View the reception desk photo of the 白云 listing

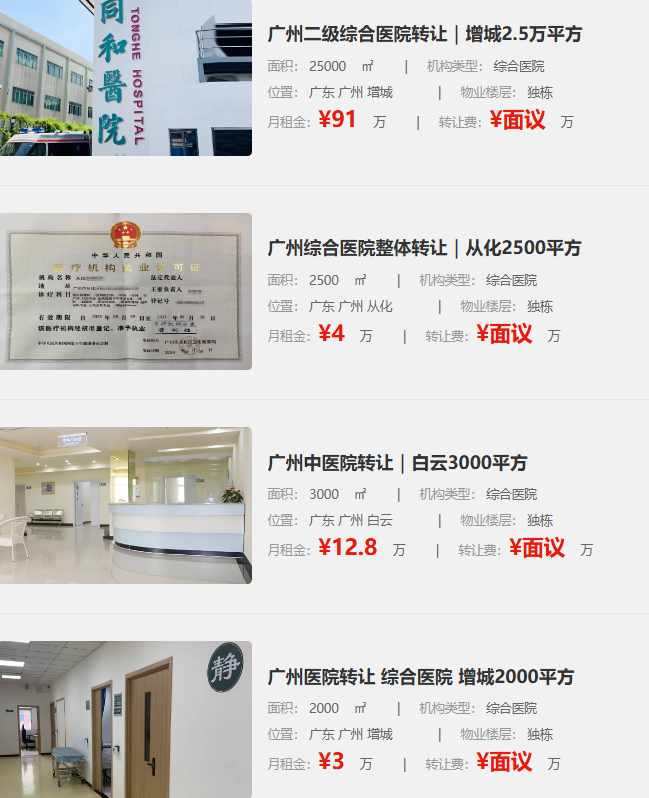tap(125, 505)
